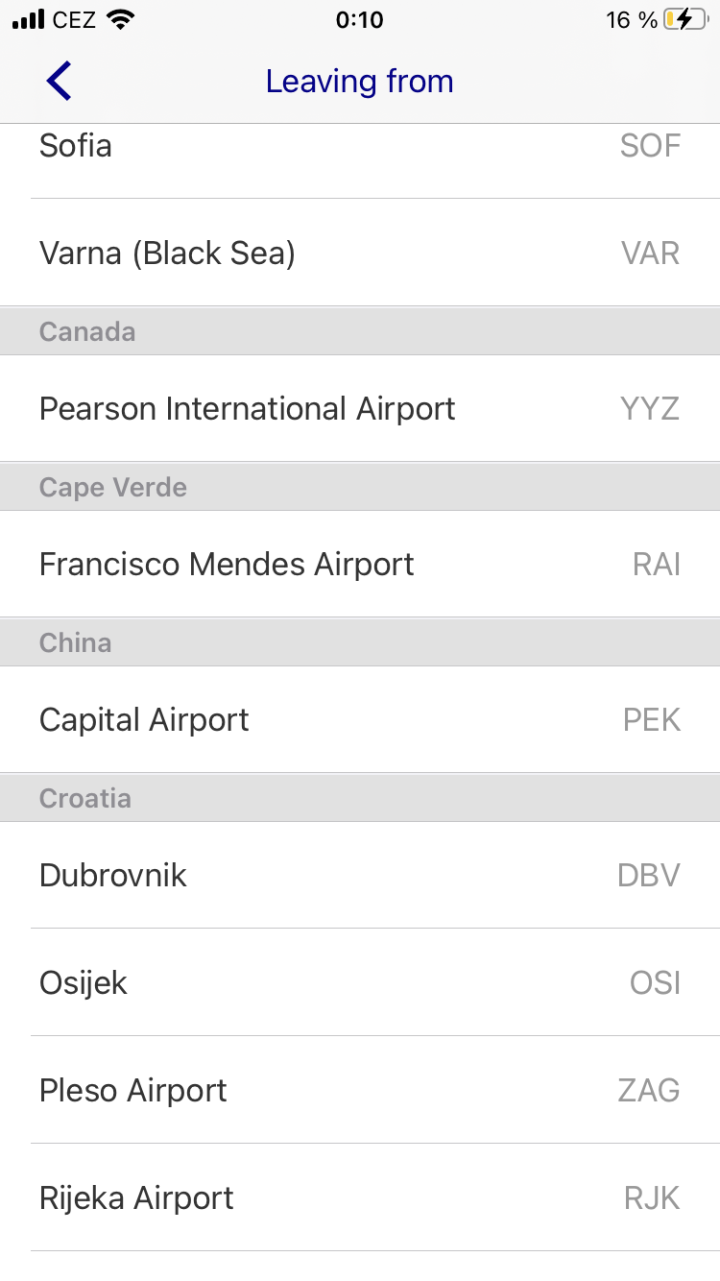Screen dimensions: 720x1281
Task: Pick Osijek OSI from the list
Action: [360, 983]
